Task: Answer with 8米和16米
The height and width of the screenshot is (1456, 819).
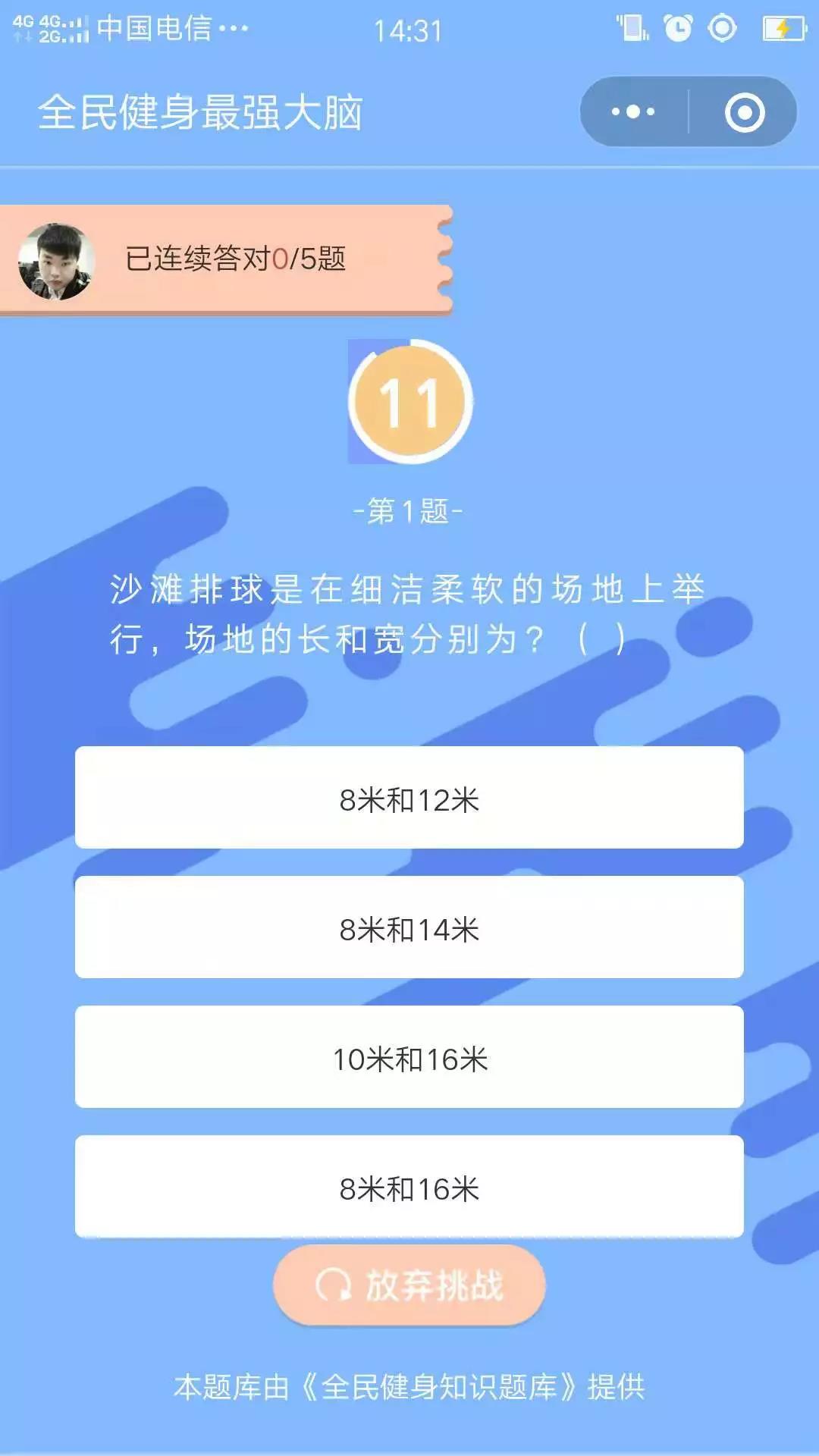Action: (x=409, y=1187)
